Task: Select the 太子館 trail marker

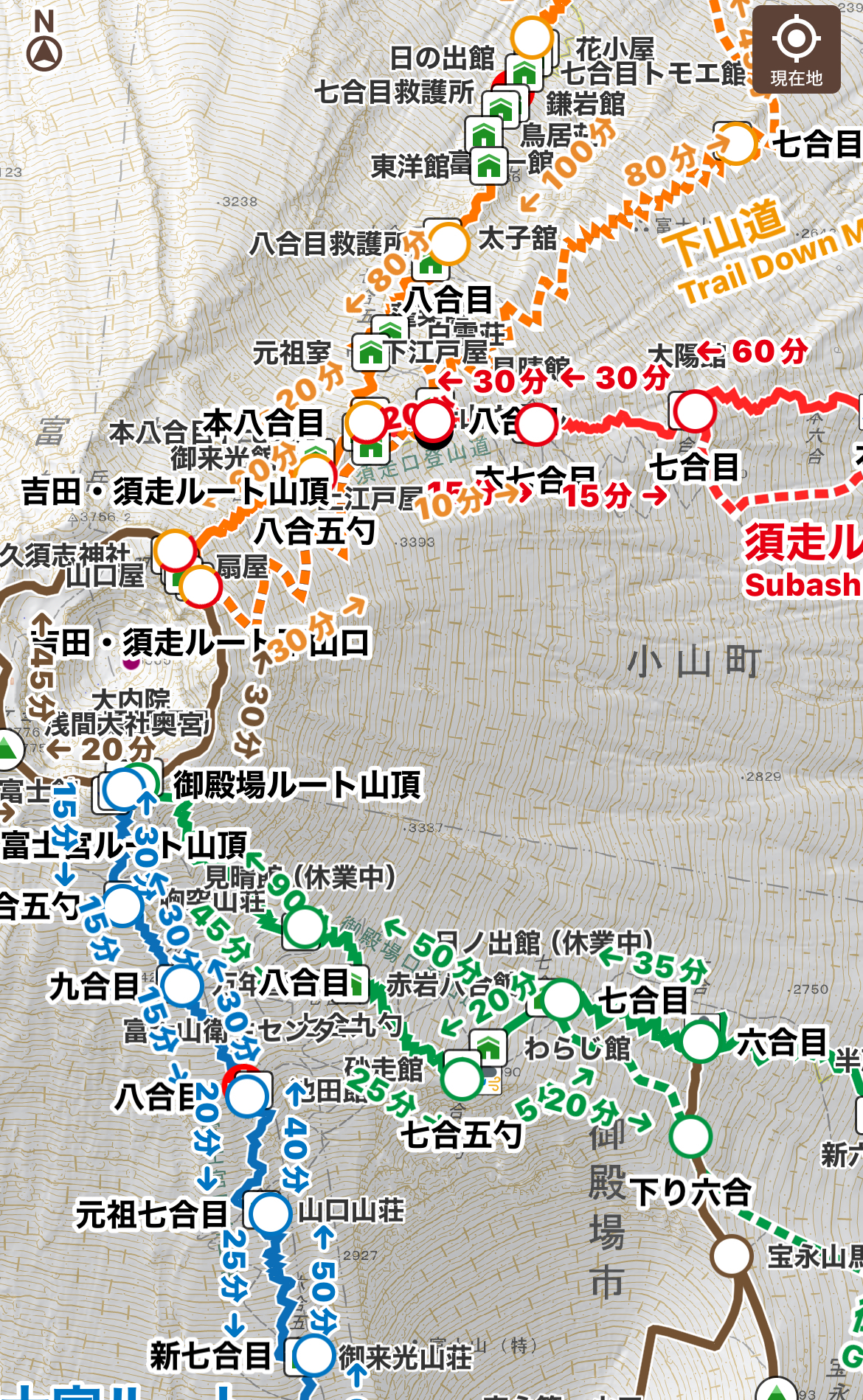Action: 448,244
